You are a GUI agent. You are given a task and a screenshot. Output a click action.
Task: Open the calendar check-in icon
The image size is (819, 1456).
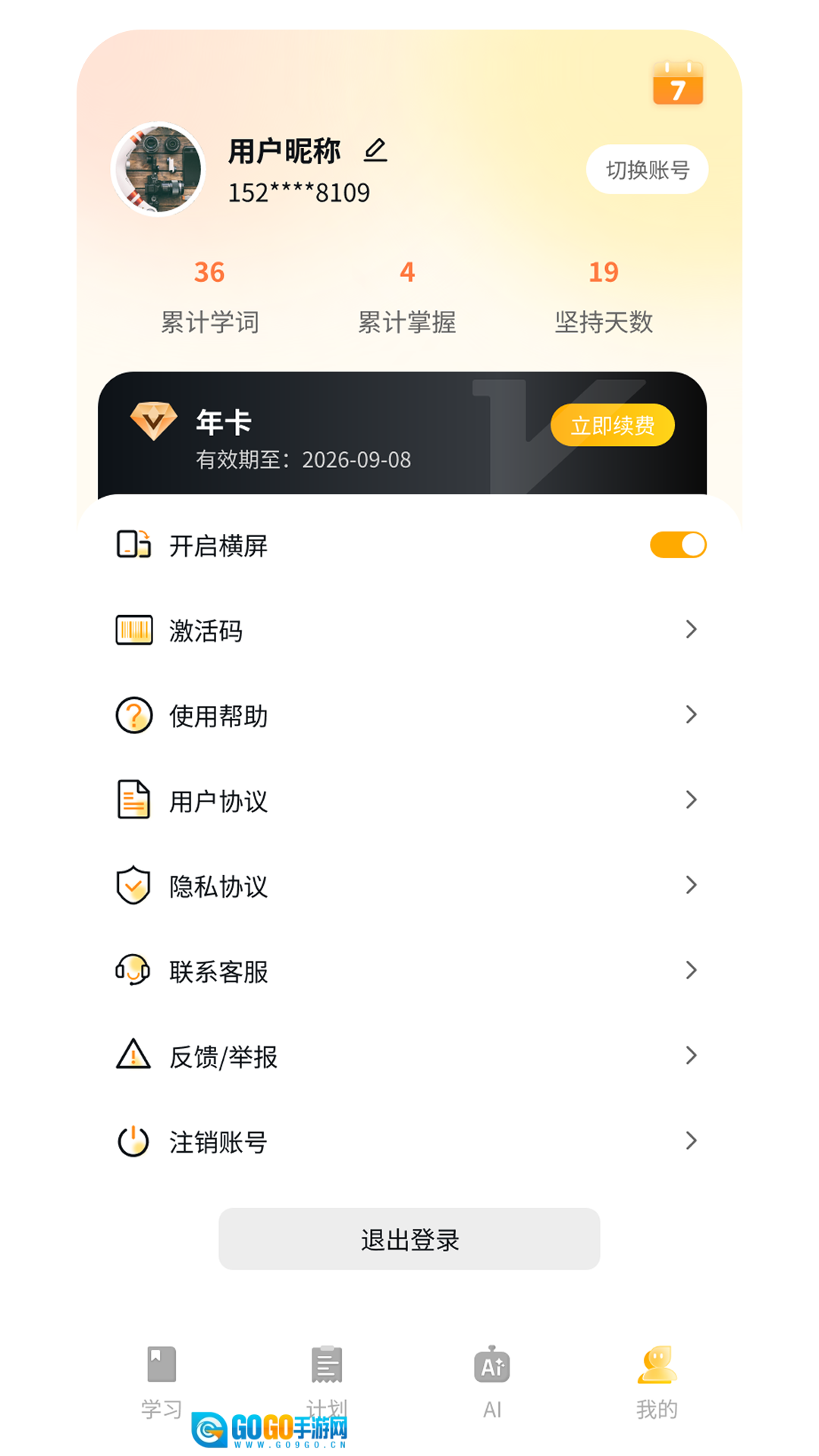pos(678,83)
